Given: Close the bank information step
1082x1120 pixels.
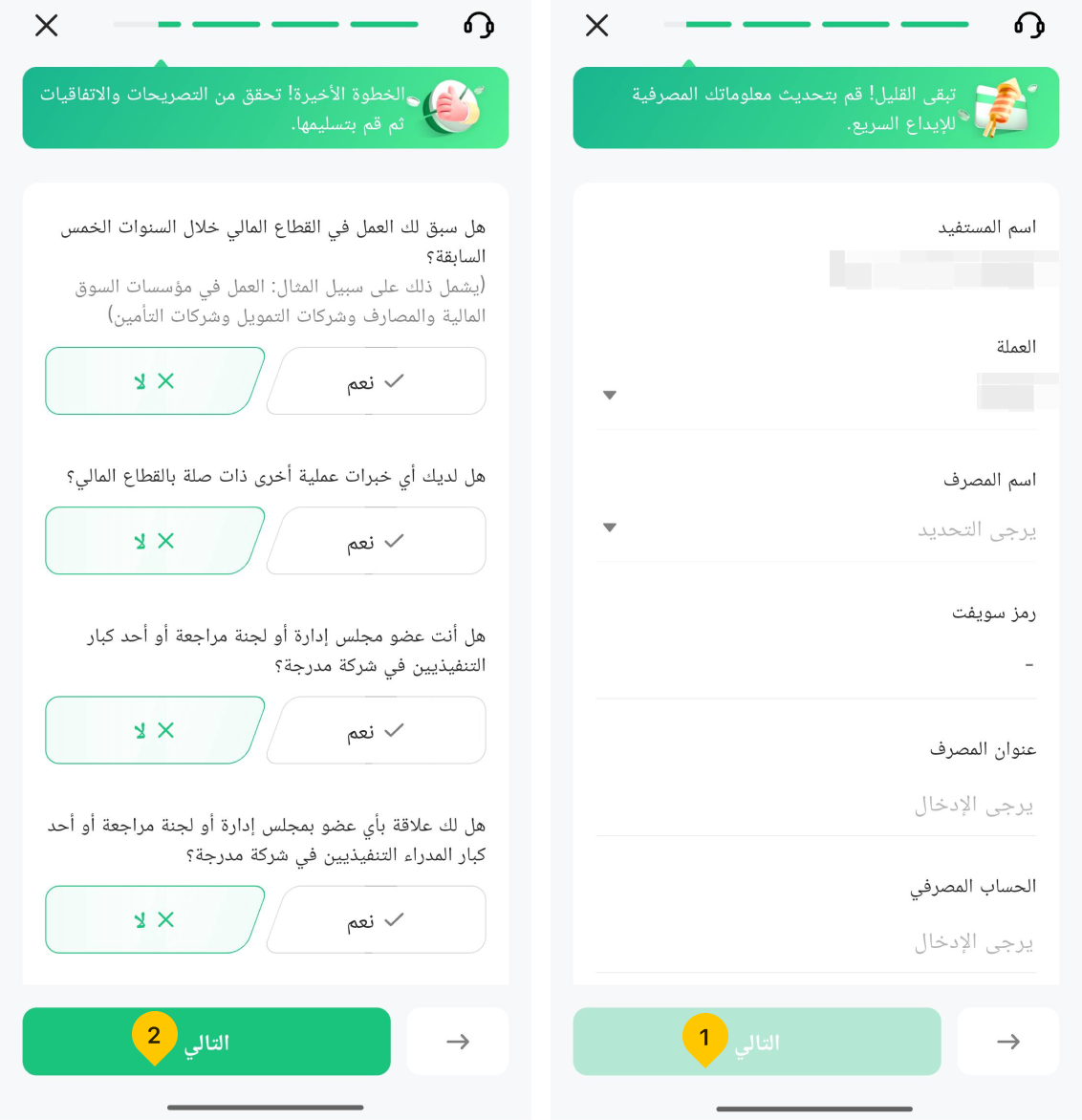Looking at the screenshot, I should point(596,26).
